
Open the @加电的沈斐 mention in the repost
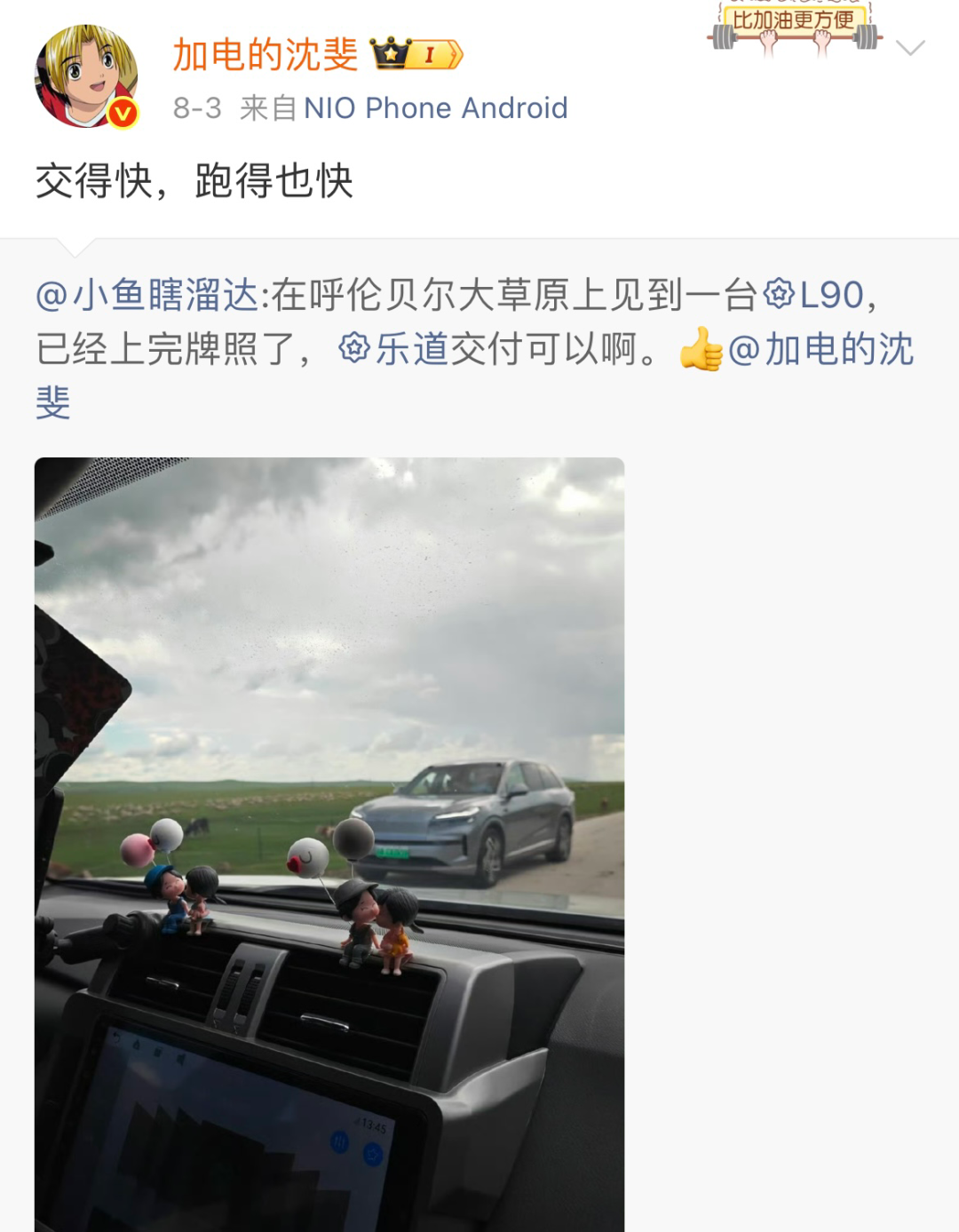coord(820,349)
